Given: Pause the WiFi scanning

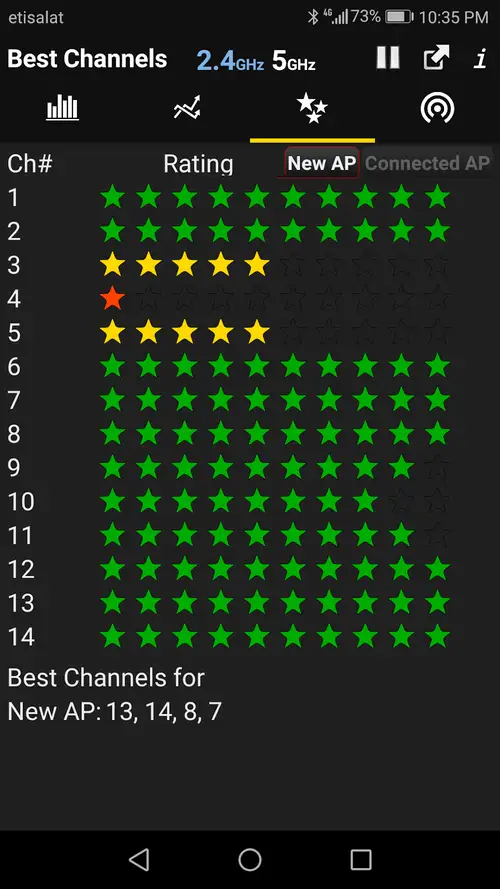Looking at the screenshot, I should point(388,58).
